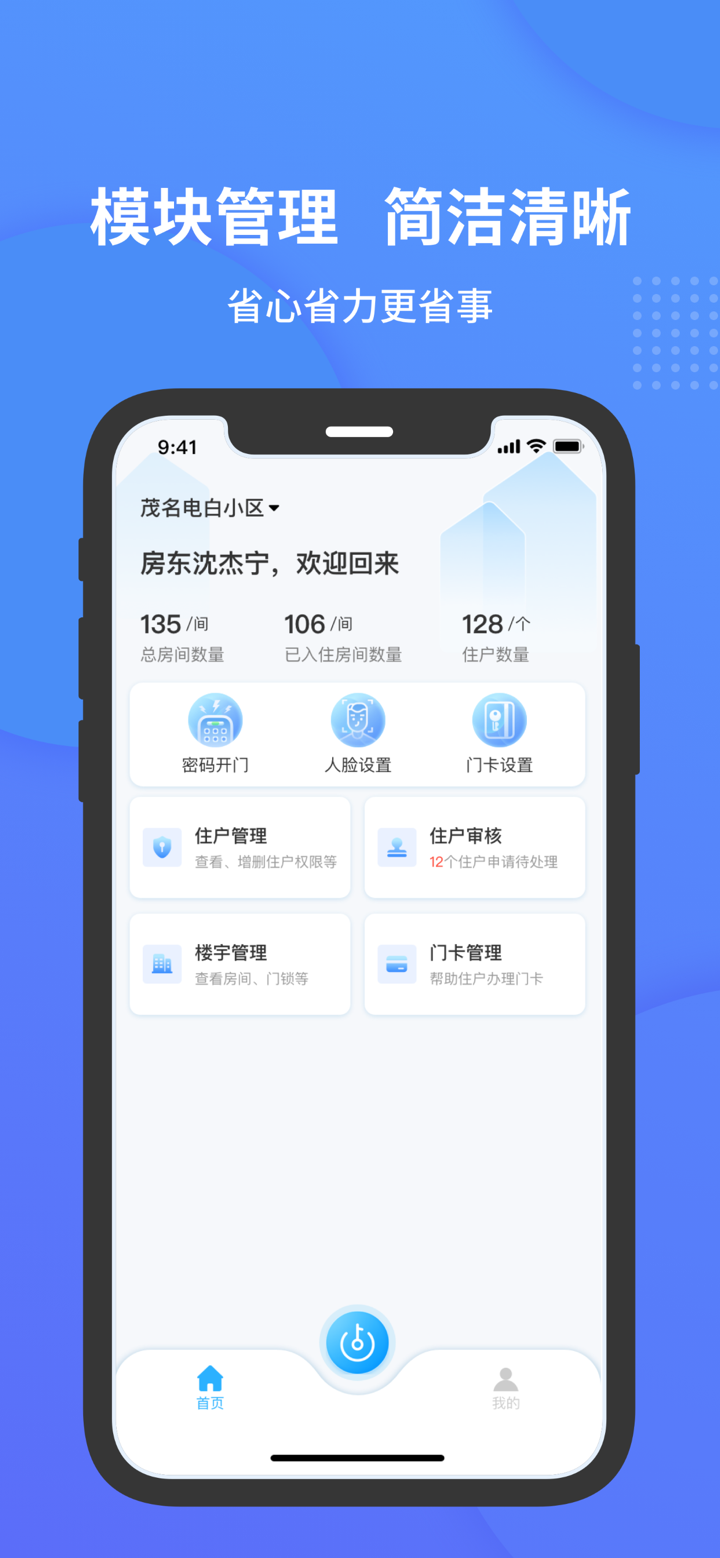Open the community switcher dropdown arrow
The image size is (720, 1558).
tap(273, 507)
